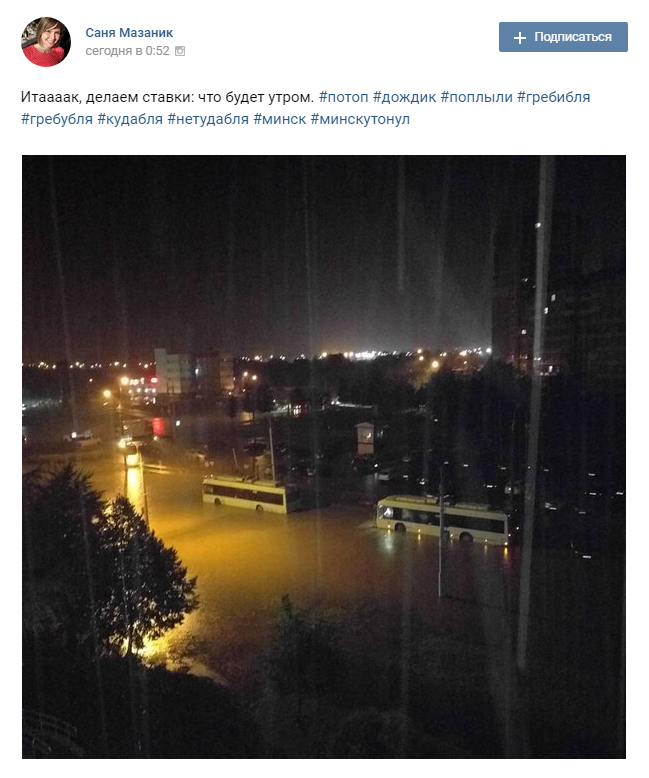Open Саня Мазаник's profile avatar

click(46, 42)
